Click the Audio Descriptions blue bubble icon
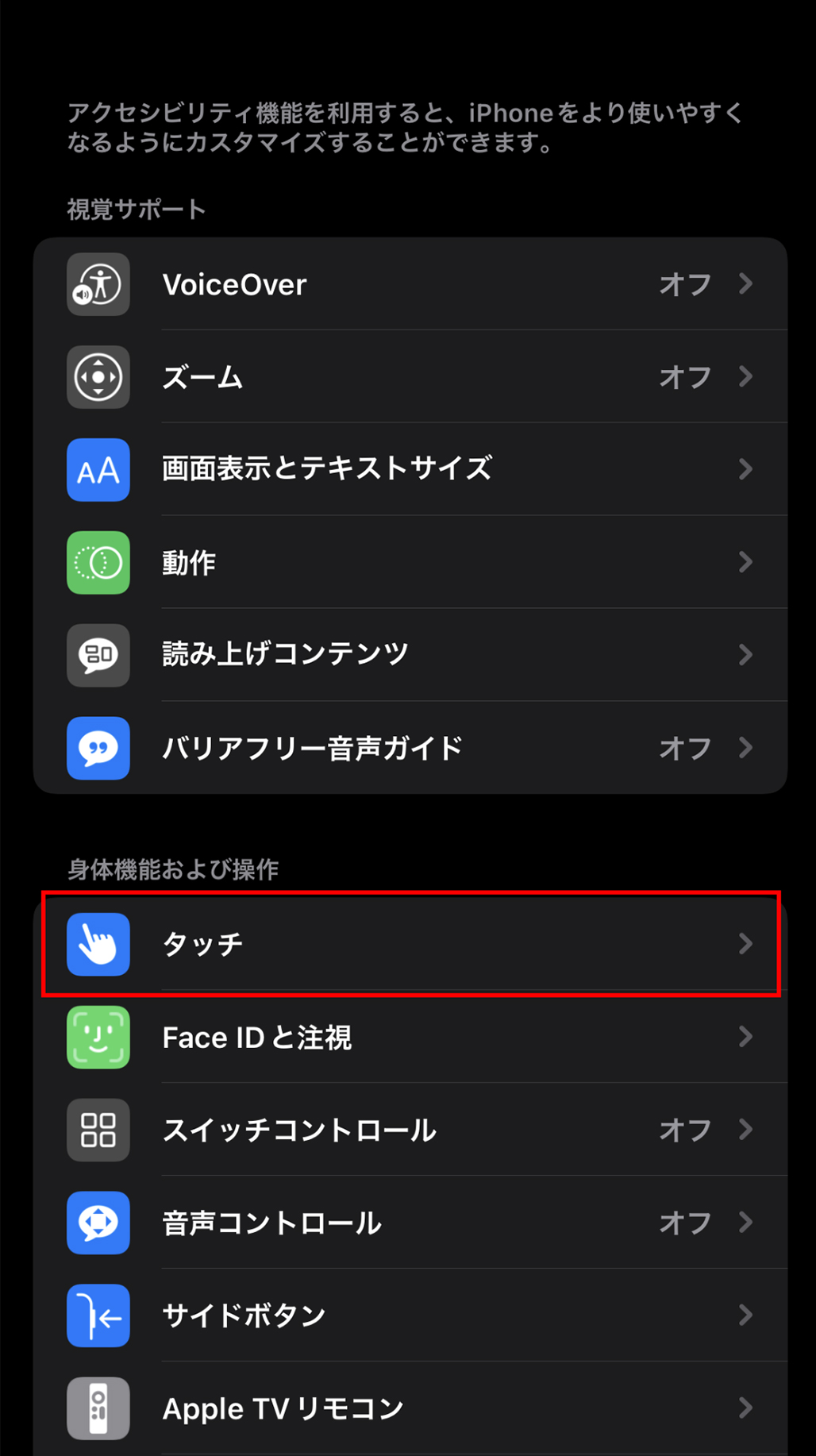The image size is (816, 1456). pyautogui.click(x=98, y=748)
